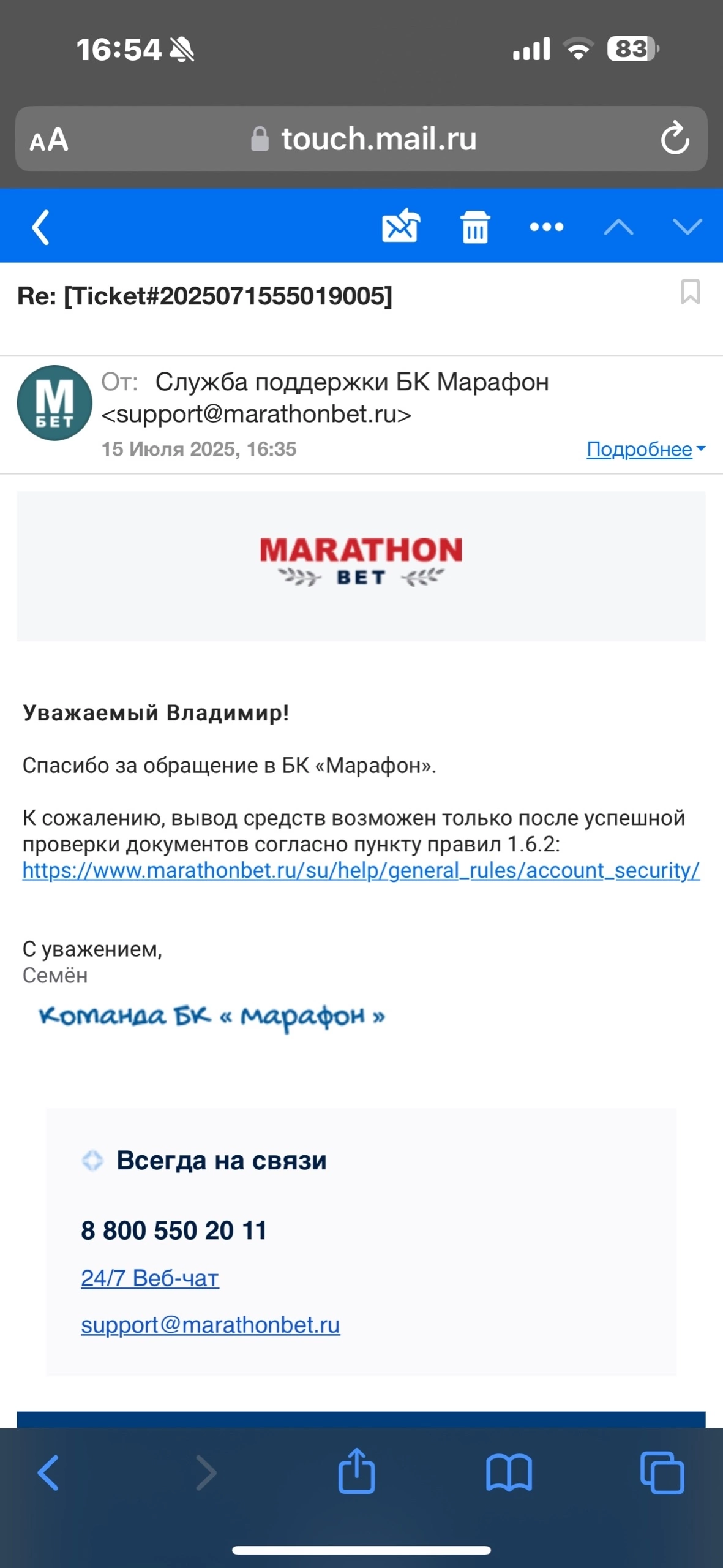Open the 24/7 Веб-чат link
Image resolution: width=723 pixels, height=1568 pixels.
tap(150, 1278)
